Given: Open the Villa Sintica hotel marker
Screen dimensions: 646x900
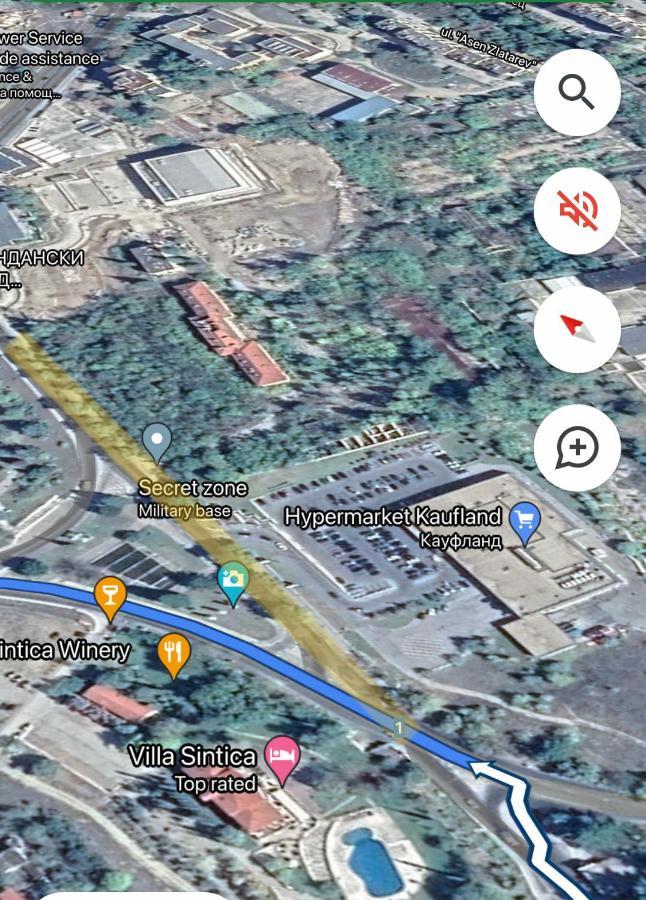Looking at the screenshot, I should coord(282,757).
